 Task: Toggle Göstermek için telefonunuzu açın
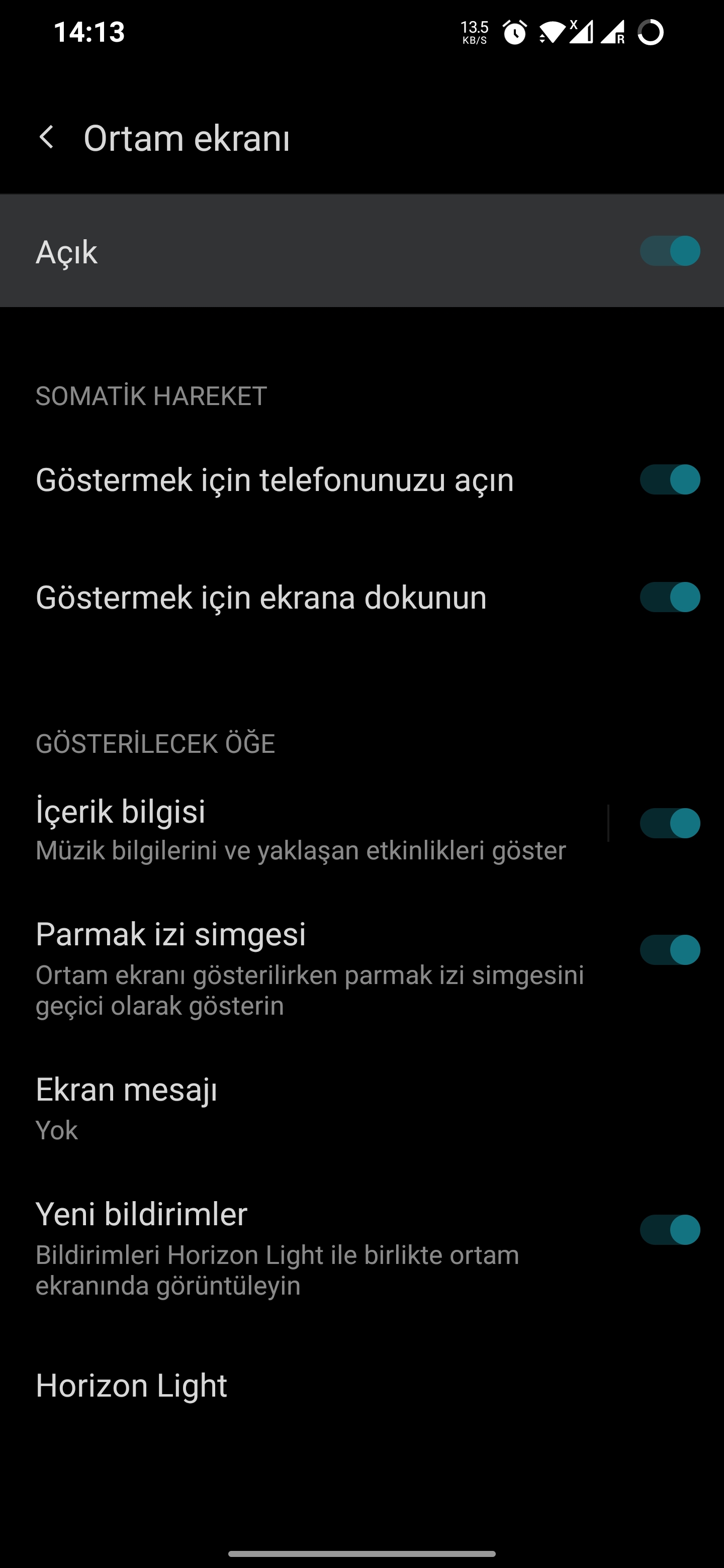pos(669,479)
